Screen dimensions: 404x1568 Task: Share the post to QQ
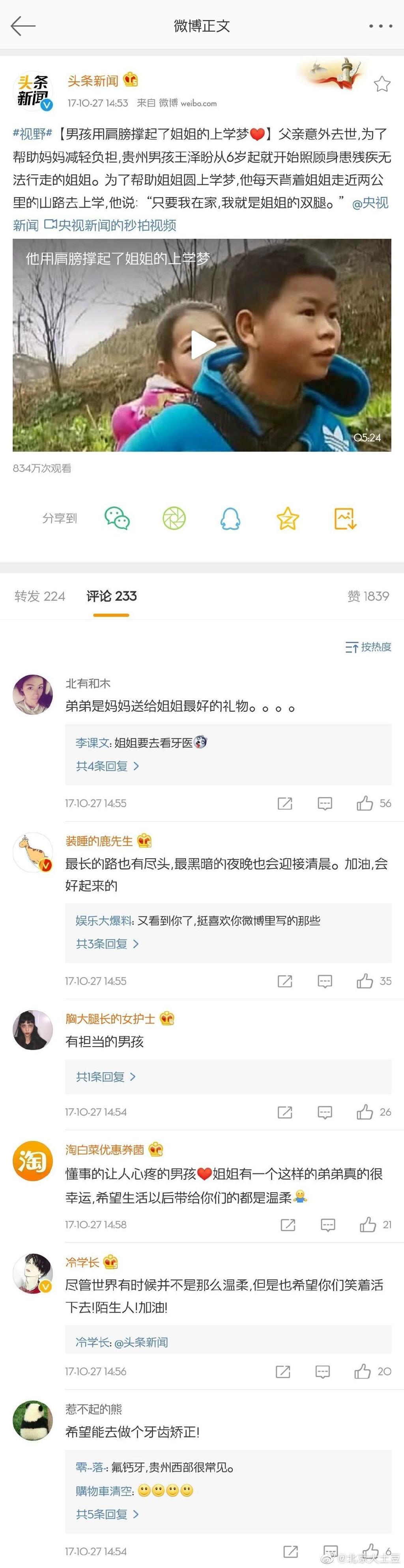coord(230,519)
